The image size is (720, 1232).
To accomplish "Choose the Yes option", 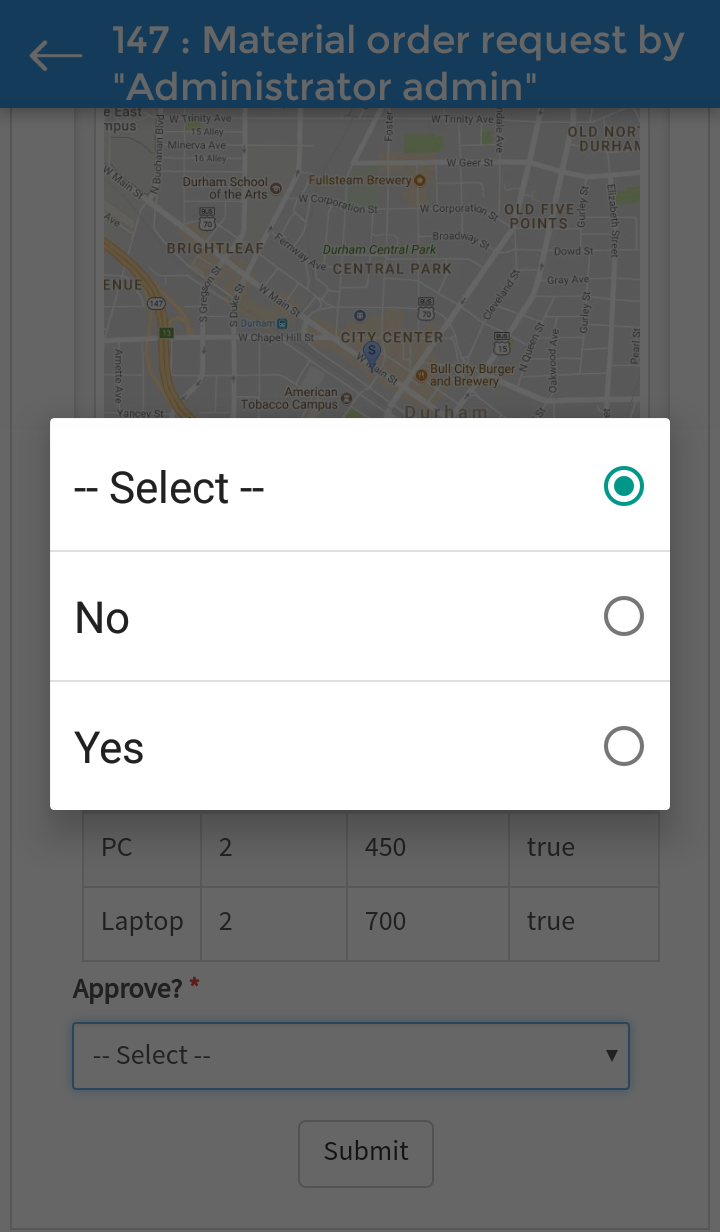I will point(359,747).
